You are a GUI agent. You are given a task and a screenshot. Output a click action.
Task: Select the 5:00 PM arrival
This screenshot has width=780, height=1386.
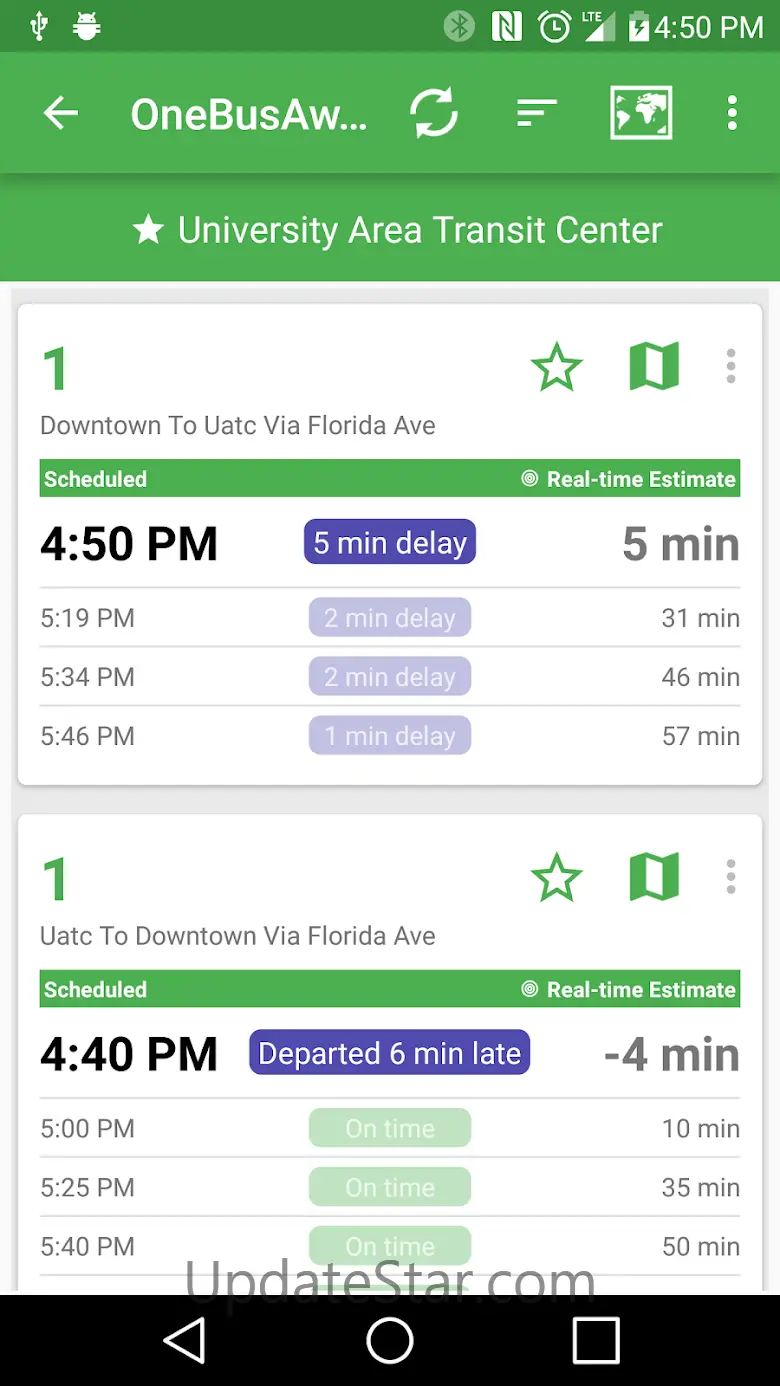pyautogui.click(x=390, y=1128)
